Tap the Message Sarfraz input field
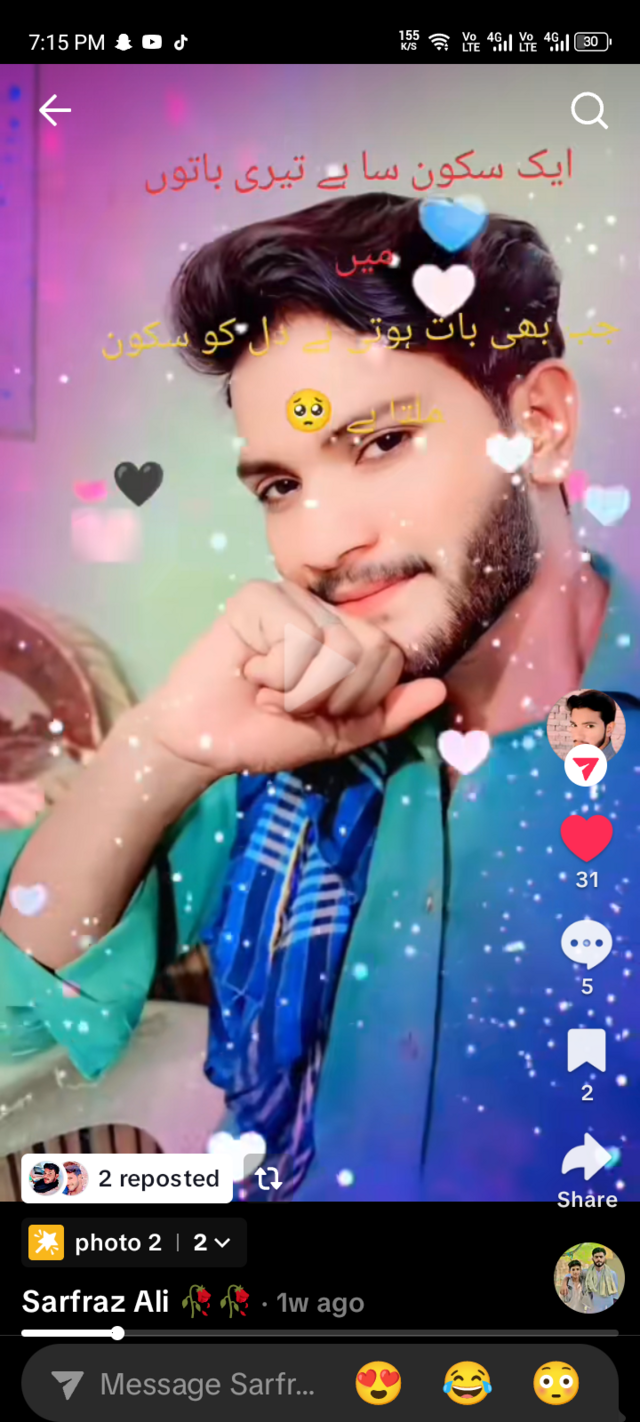640x1422 pixels. [190, 1385]
